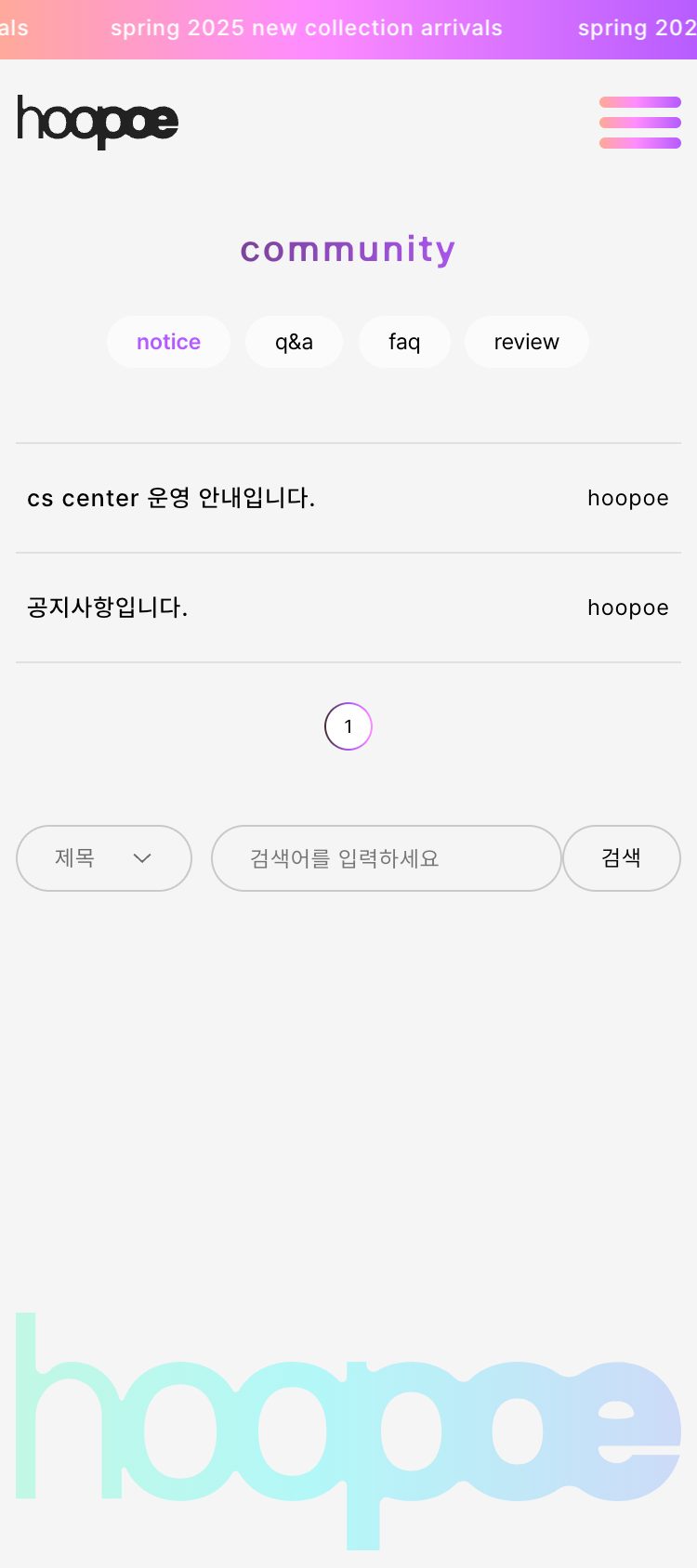Screen dimensions: 697x1568
Task: Tap the 검색 button
Action: point(621,858)
